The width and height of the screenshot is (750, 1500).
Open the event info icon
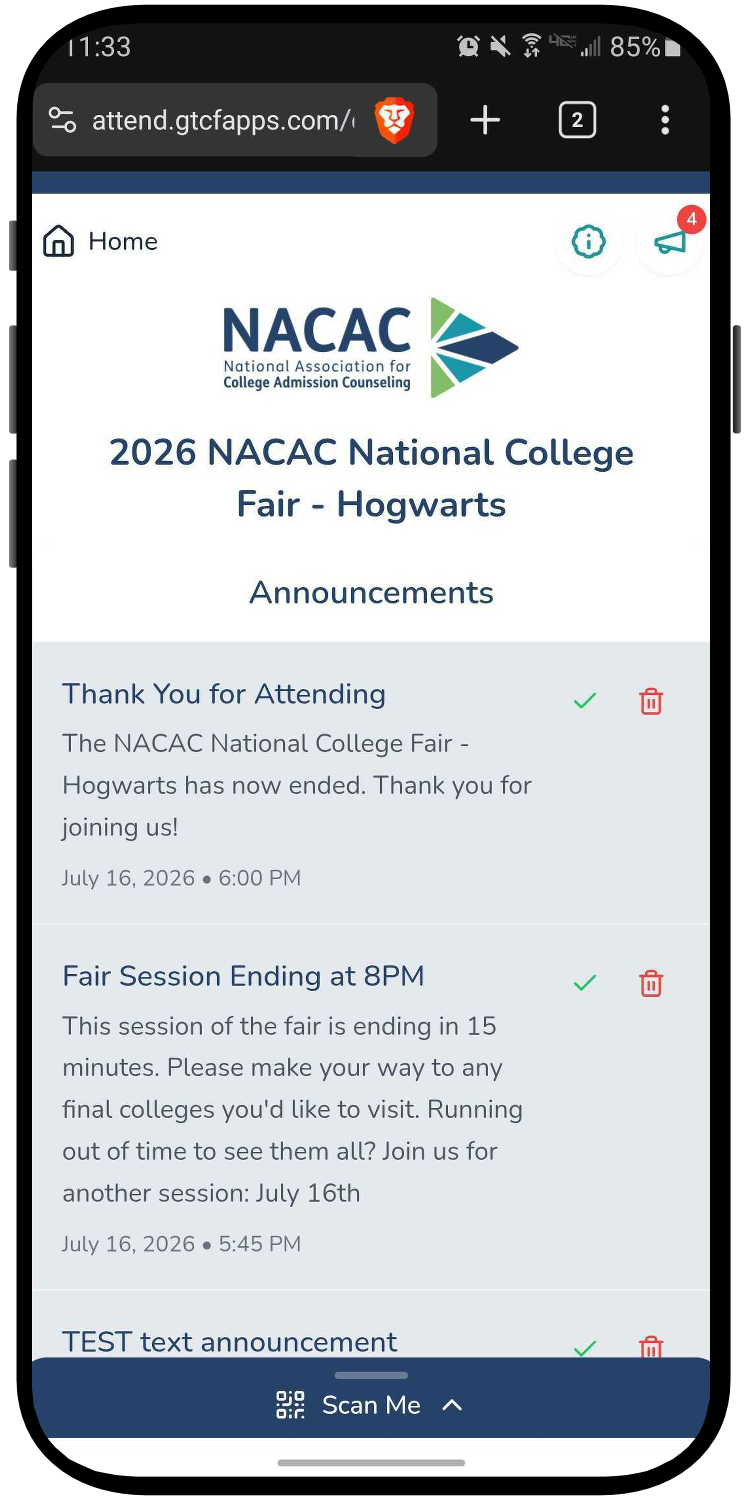[x=588, y=241]
